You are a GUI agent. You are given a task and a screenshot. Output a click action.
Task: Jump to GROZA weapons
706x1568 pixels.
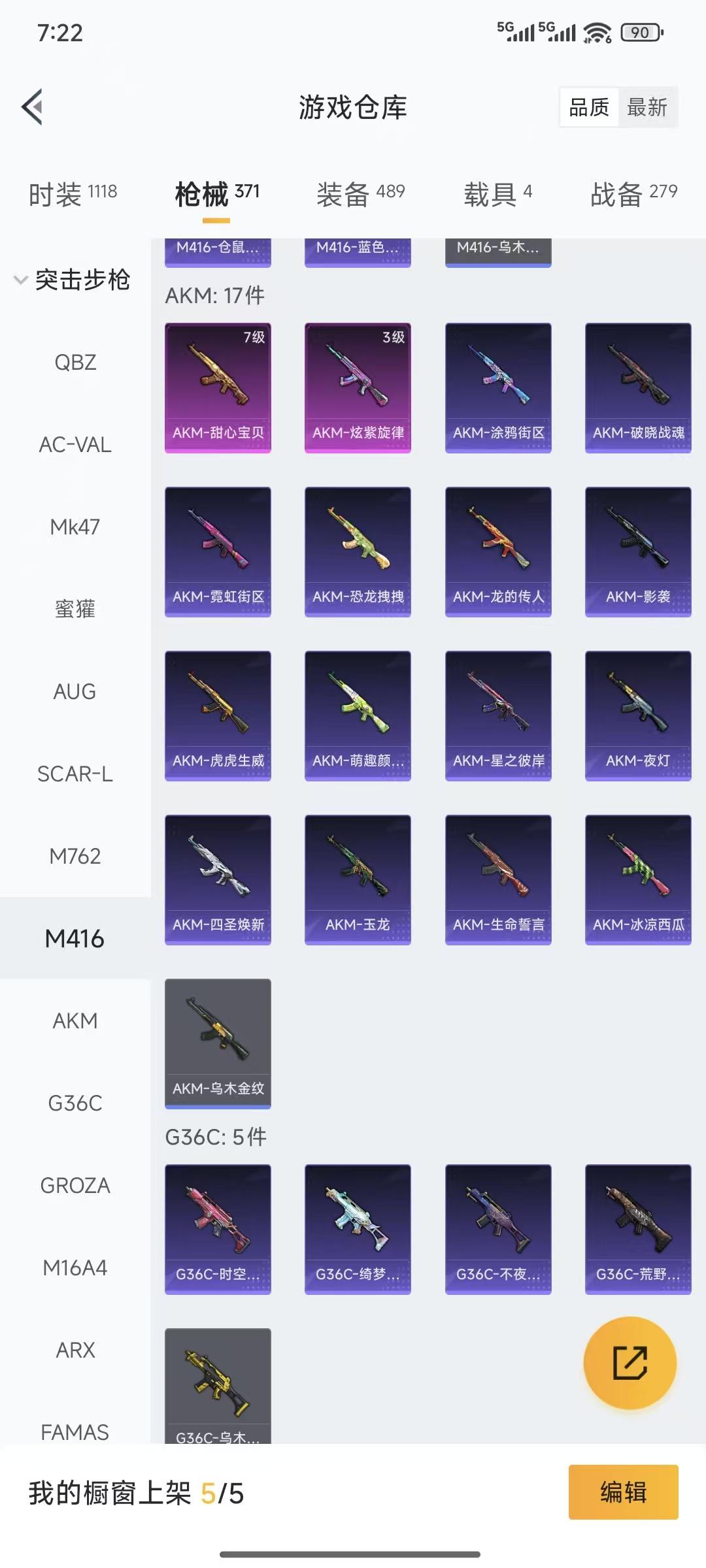75,1185
